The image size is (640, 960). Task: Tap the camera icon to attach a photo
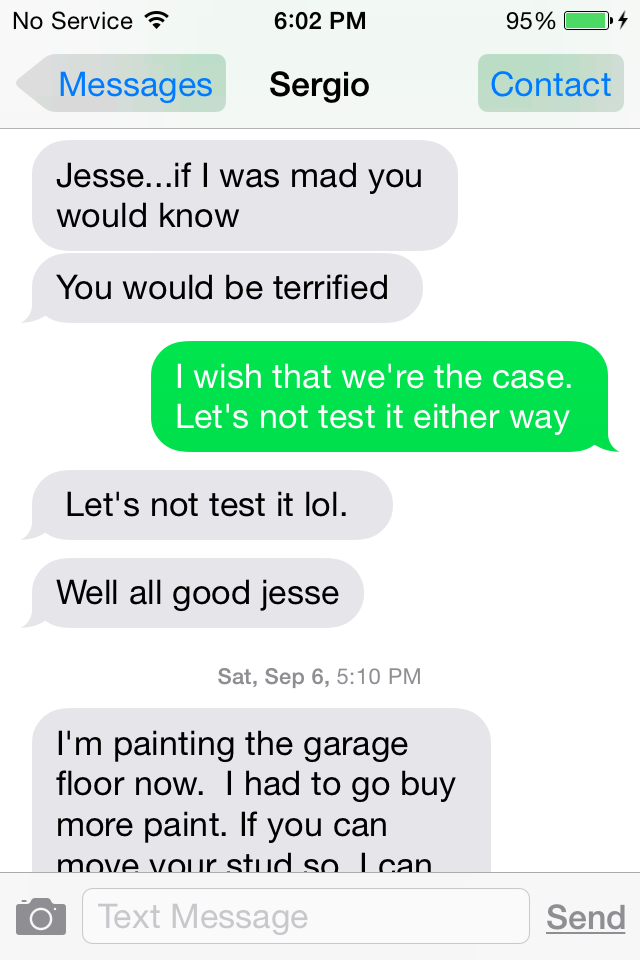point(41,916)
